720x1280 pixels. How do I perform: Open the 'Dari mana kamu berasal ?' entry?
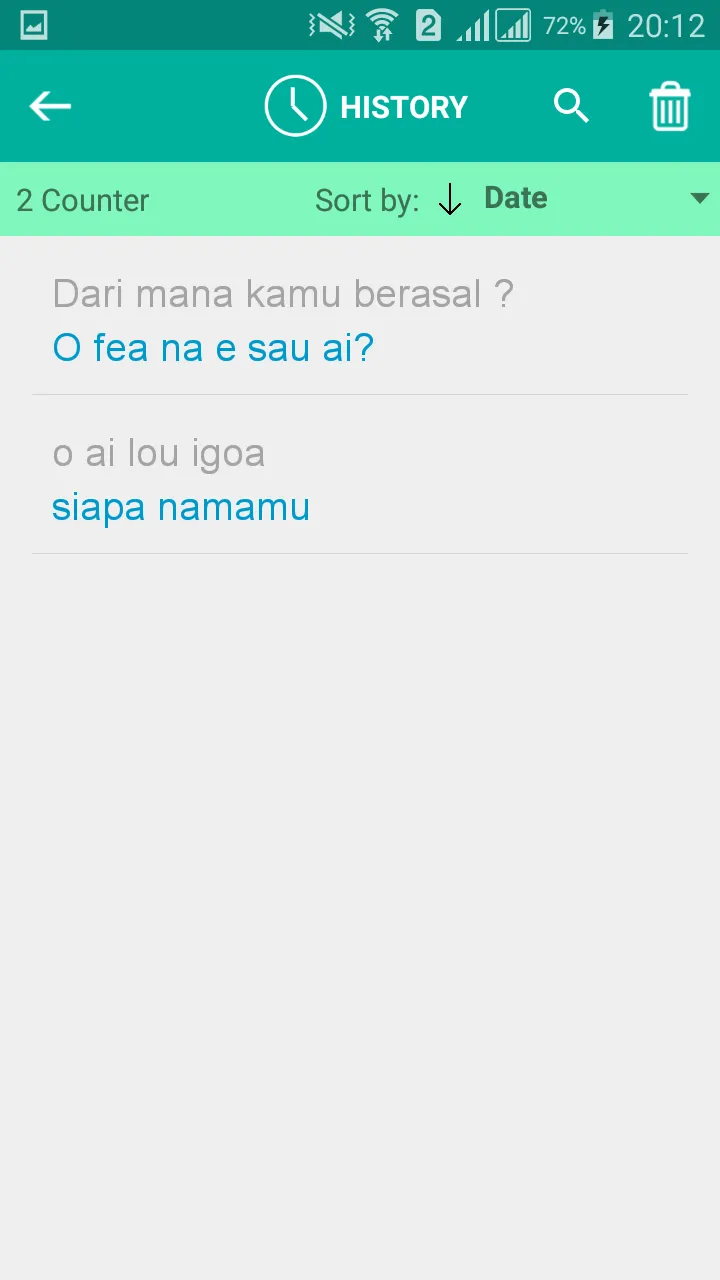click(360, 320)
